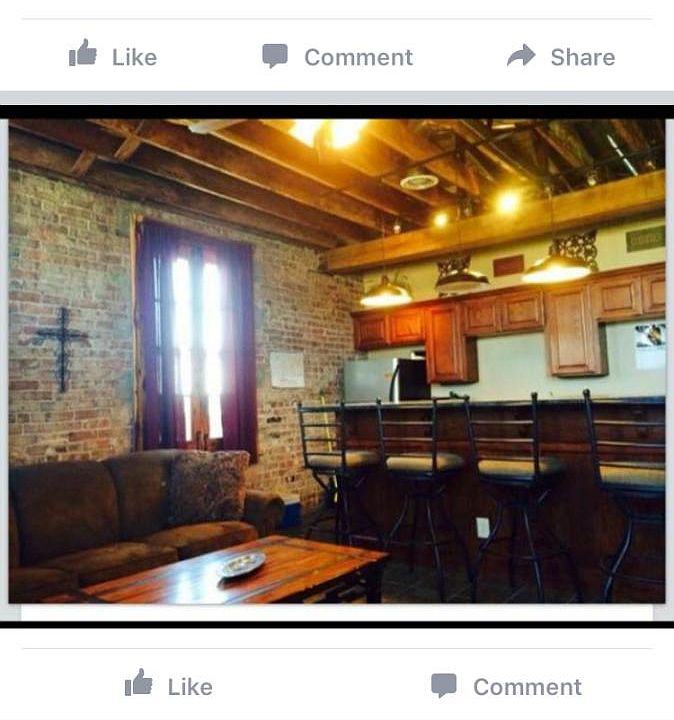Comment on the loft photo post
The height and width of the screenshot is (720, 674).
click(x=506, y=686)
